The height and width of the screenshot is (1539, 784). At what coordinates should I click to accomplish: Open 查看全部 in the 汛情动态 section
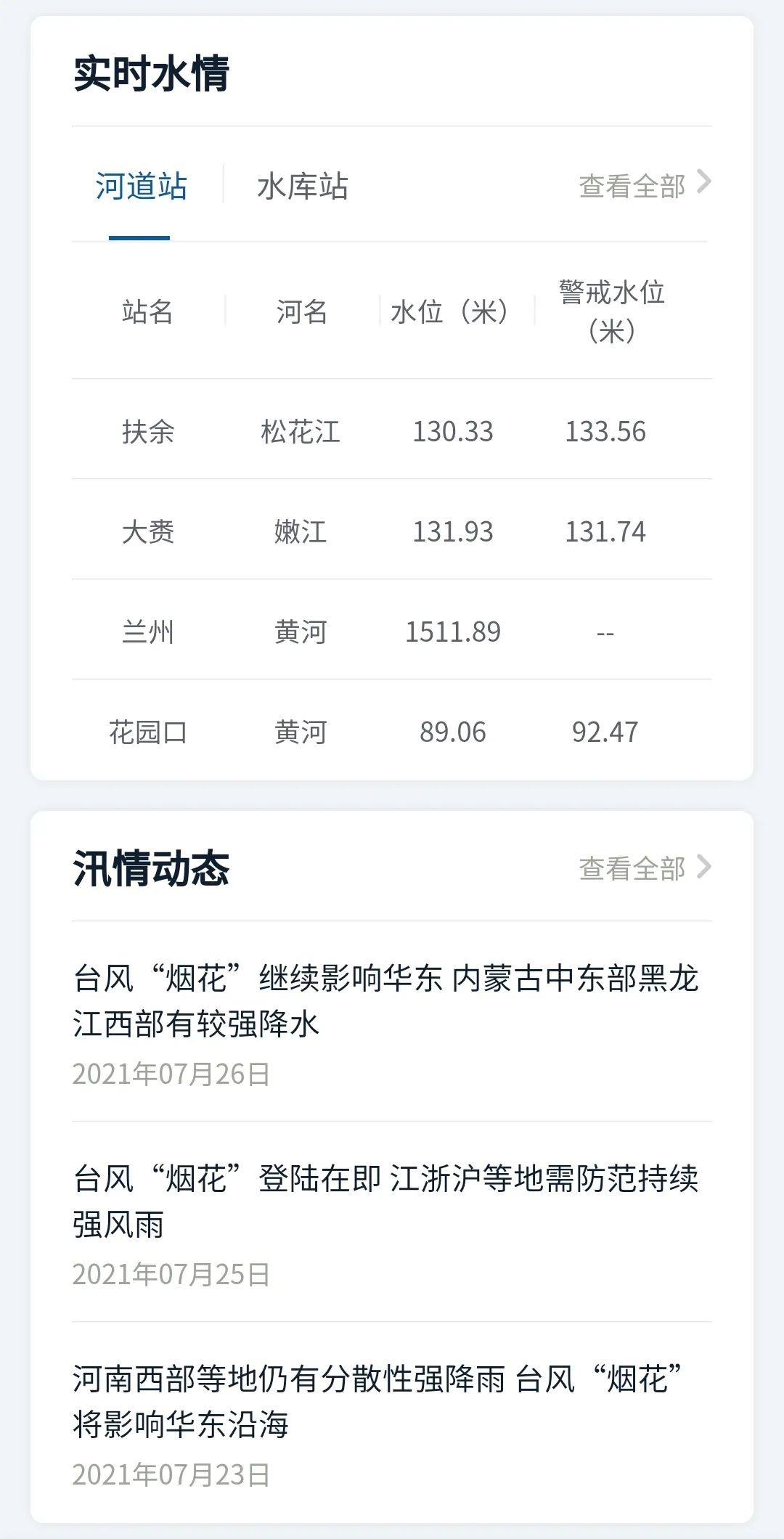[645, 868]
